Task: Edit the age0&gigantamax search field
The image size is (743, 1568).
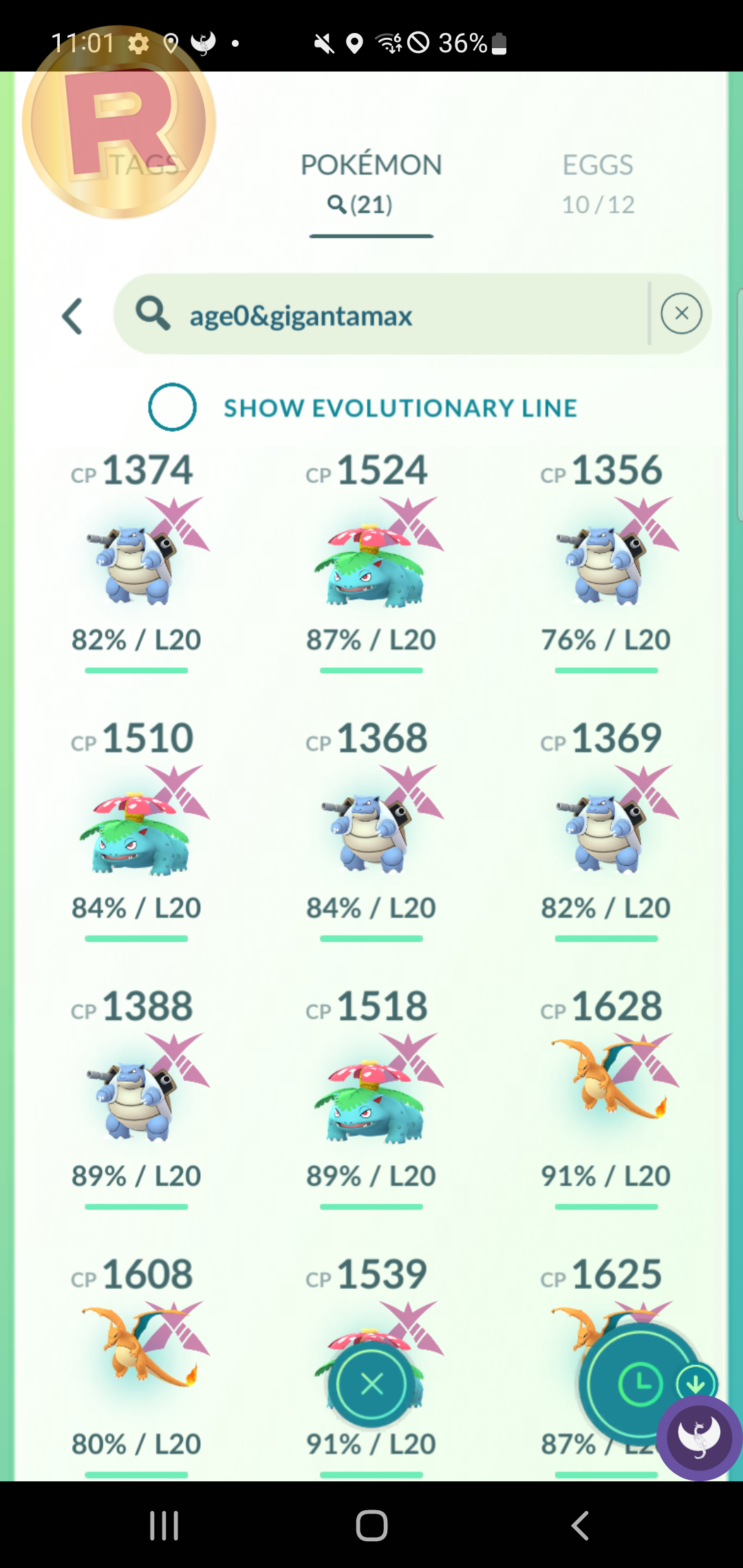Action: [382, 314]
